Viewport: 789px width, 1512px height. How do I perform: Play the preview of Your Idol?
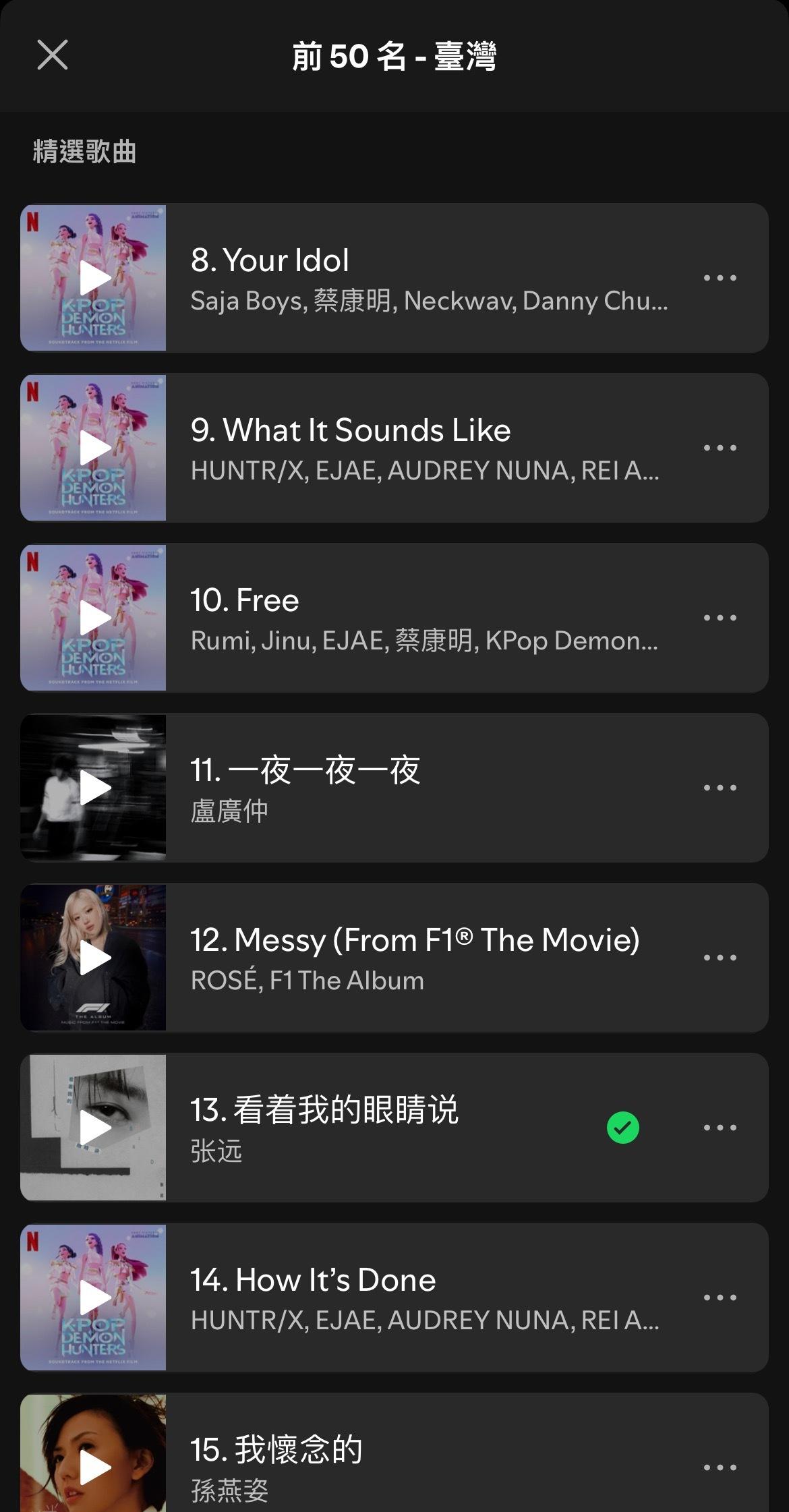click(x=94, y=277)
